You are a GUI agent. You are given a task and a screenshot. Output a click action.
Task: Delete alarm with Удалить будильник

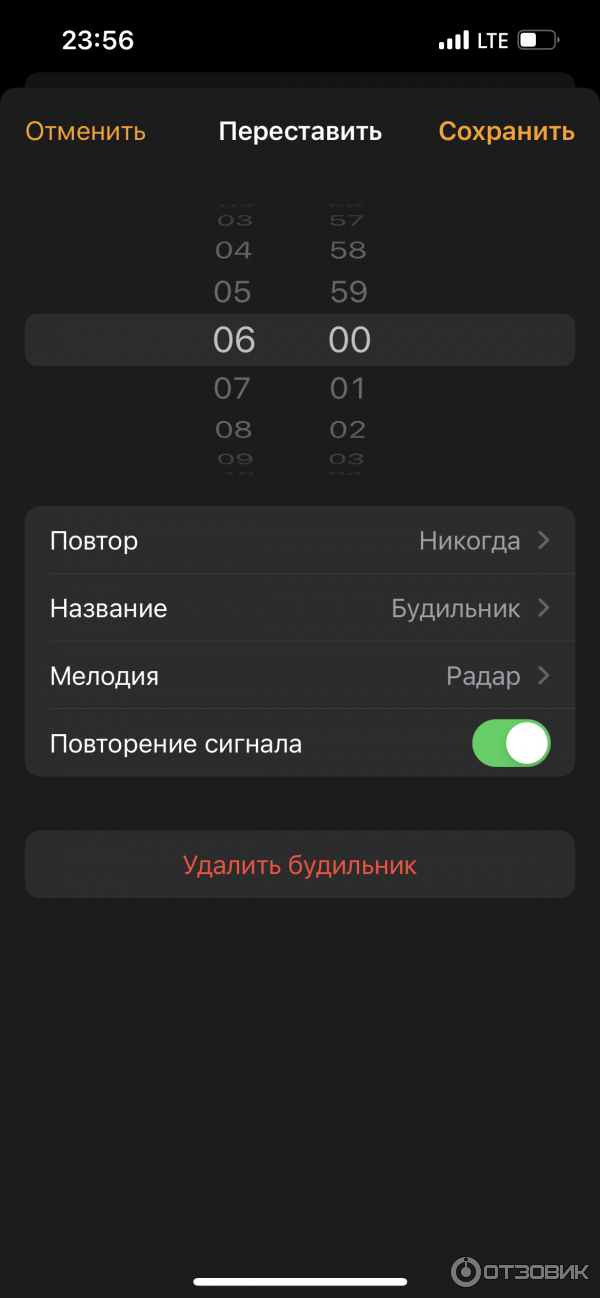click(x=300, y=865)
